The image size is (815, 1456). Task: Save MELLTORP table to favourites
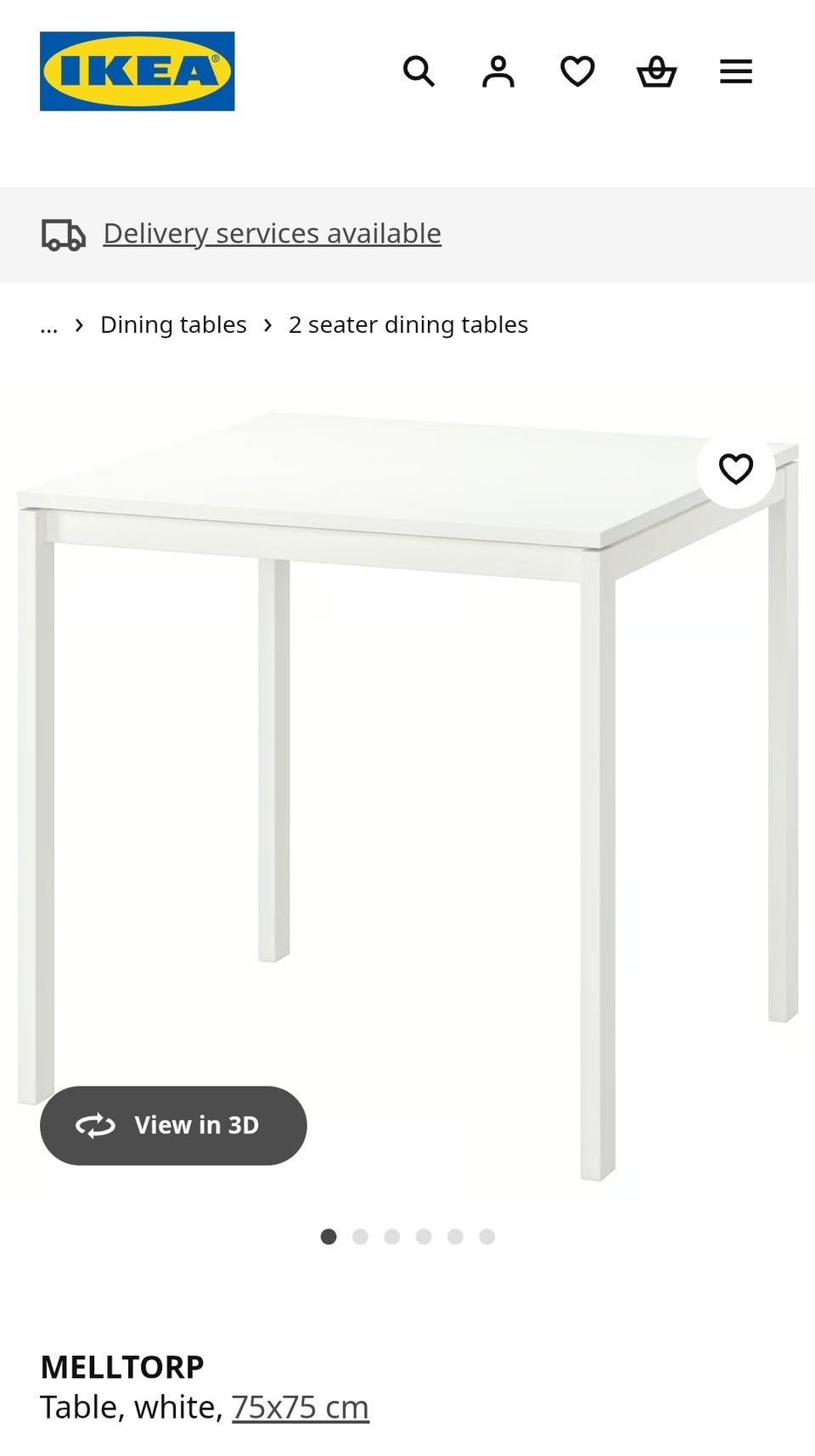click(736, 469)
